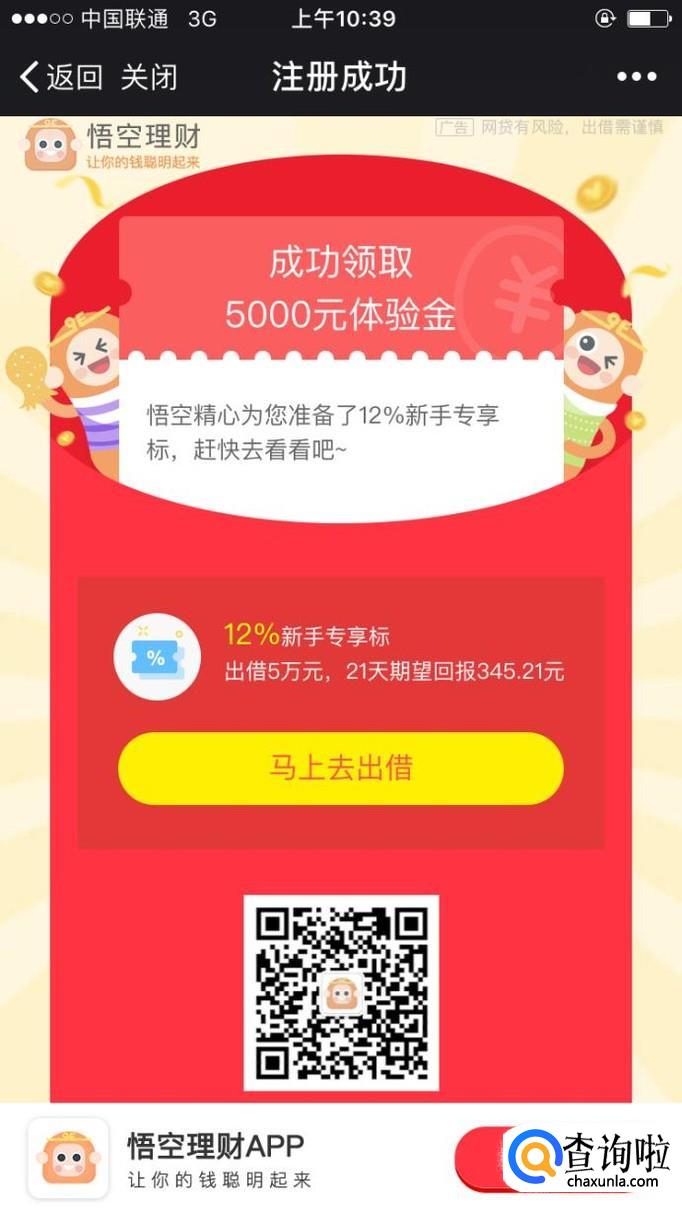Close the page with 关闭
Viewport: 682px width, 1212px height.
[149, 77]
